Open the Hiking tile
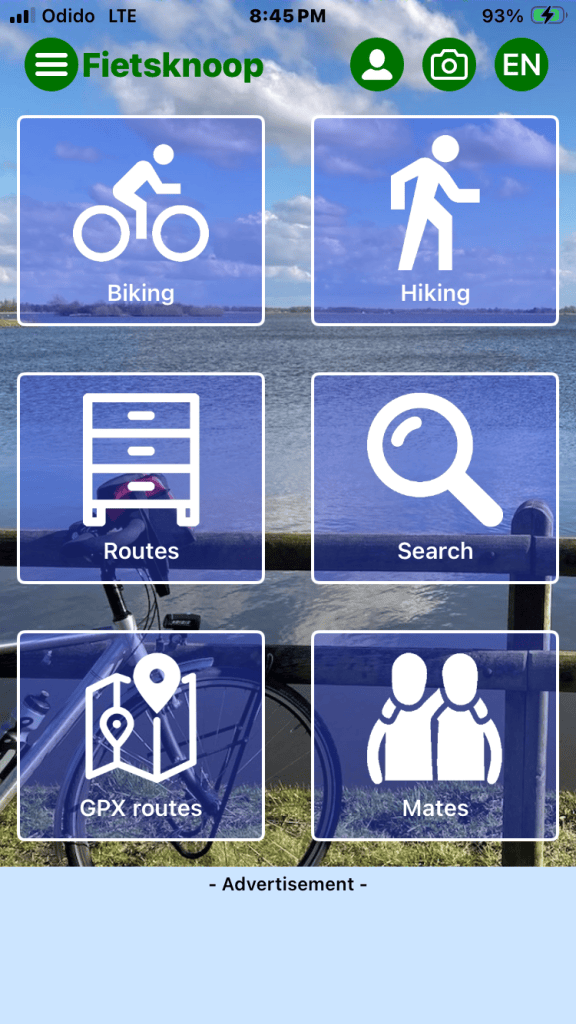 tap(435, 221)
